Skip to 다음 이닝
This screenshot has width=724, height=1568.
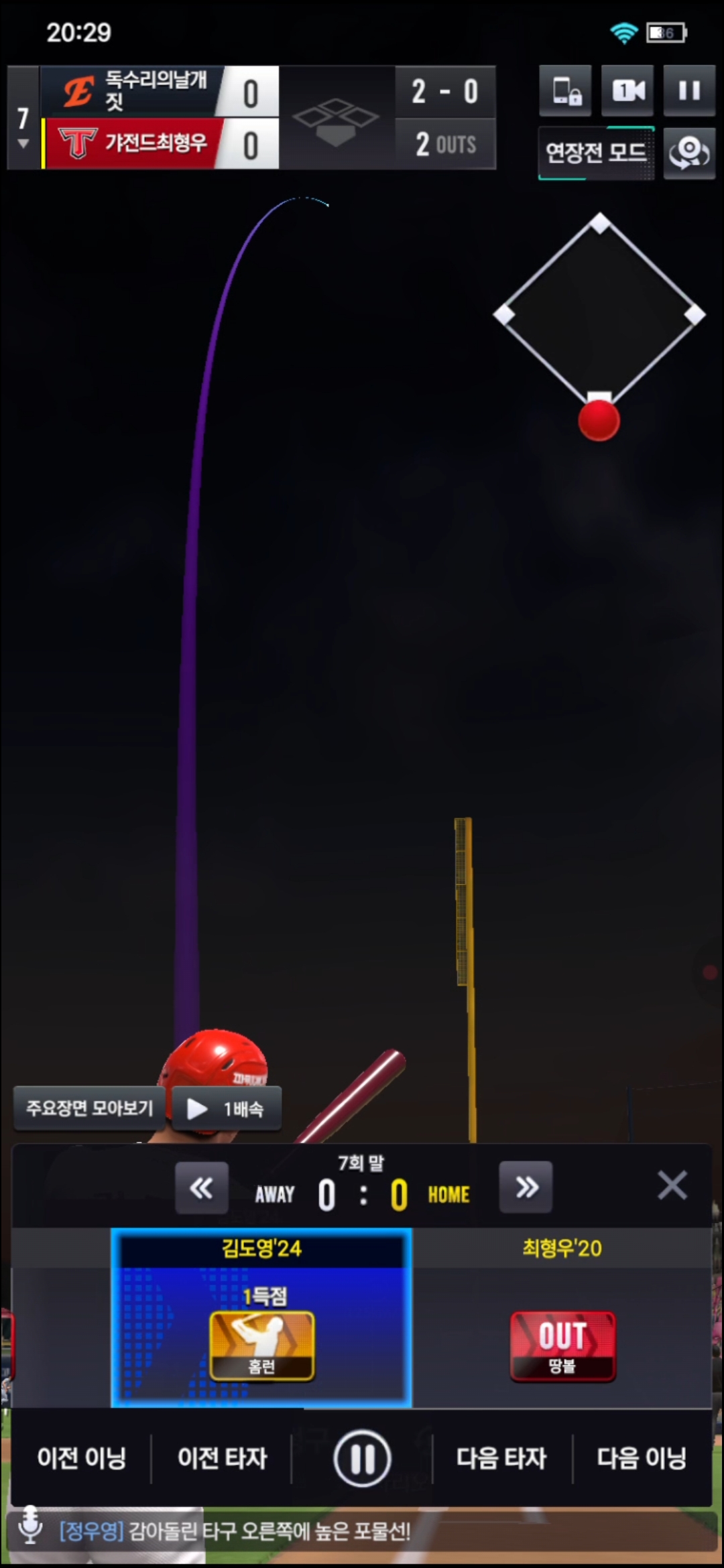tap(642, 1458)
